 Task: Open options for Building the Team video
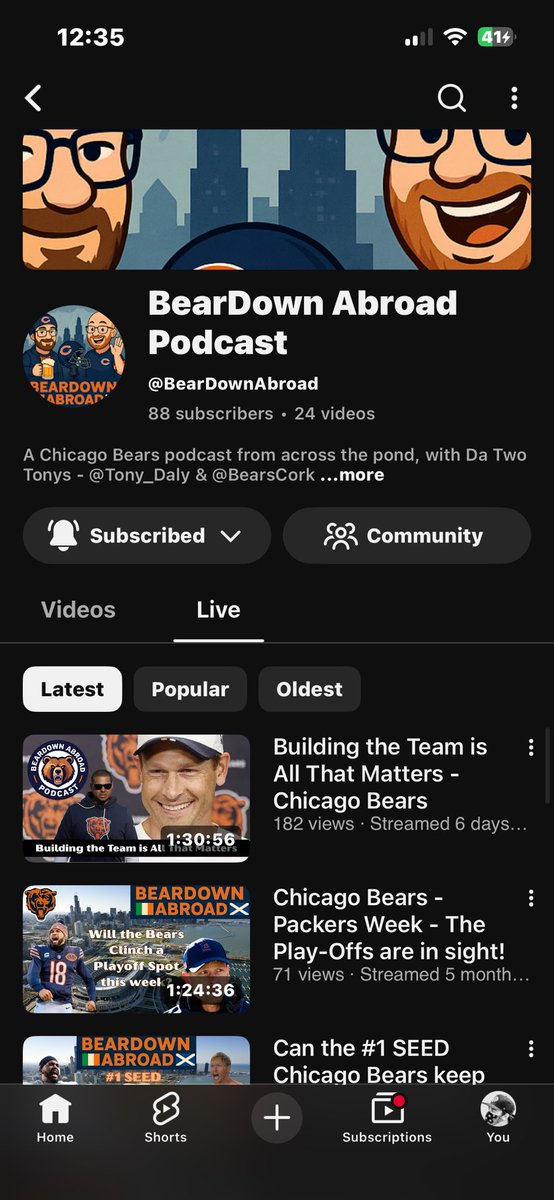pyautogui.click(x=531, y=748)
